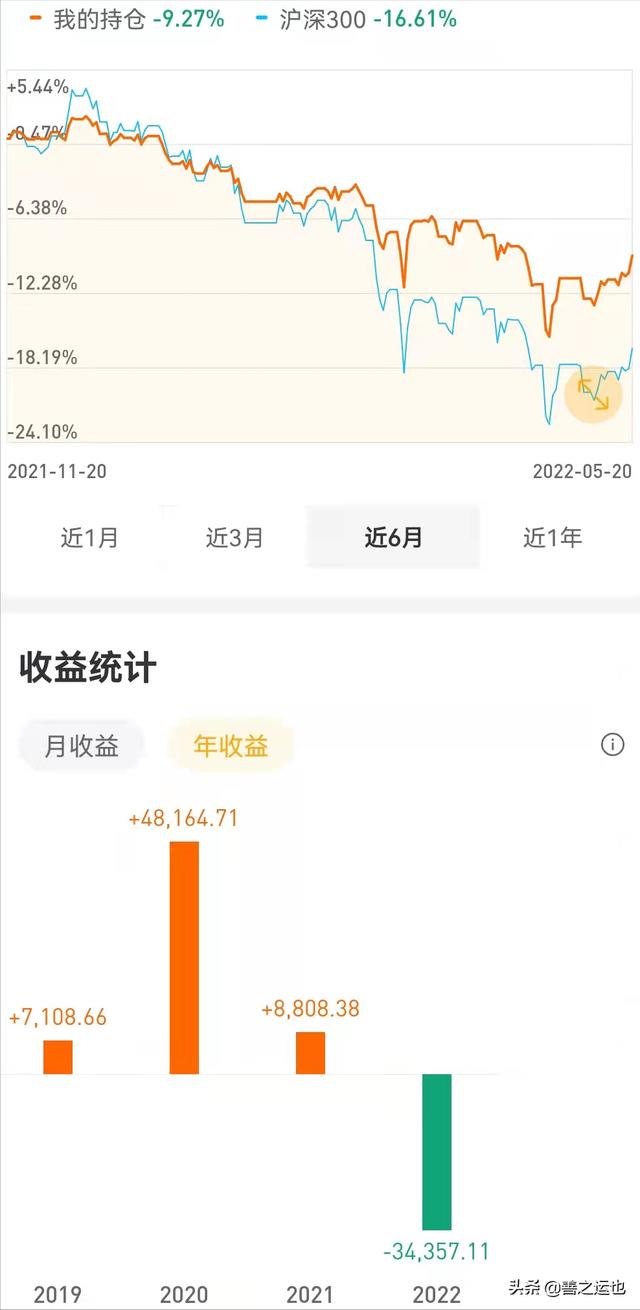This screenshot has height=1310, width=640.
Task: Switch to 月收益 statistics
Action: click(x=82, y=746)
